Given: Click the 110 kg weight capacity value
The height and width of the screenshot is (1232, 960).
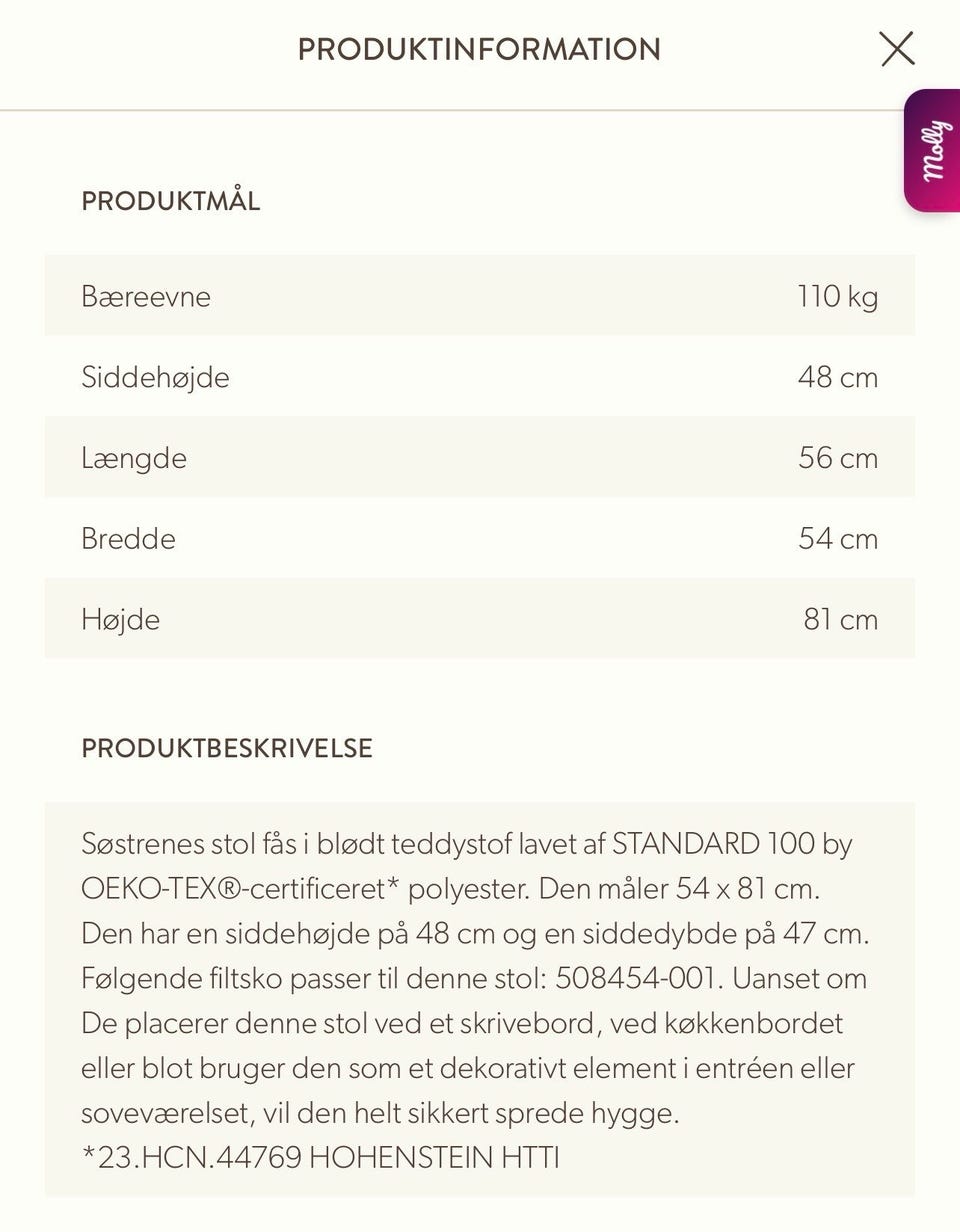Looking at the screenshot, I should 838,295.
